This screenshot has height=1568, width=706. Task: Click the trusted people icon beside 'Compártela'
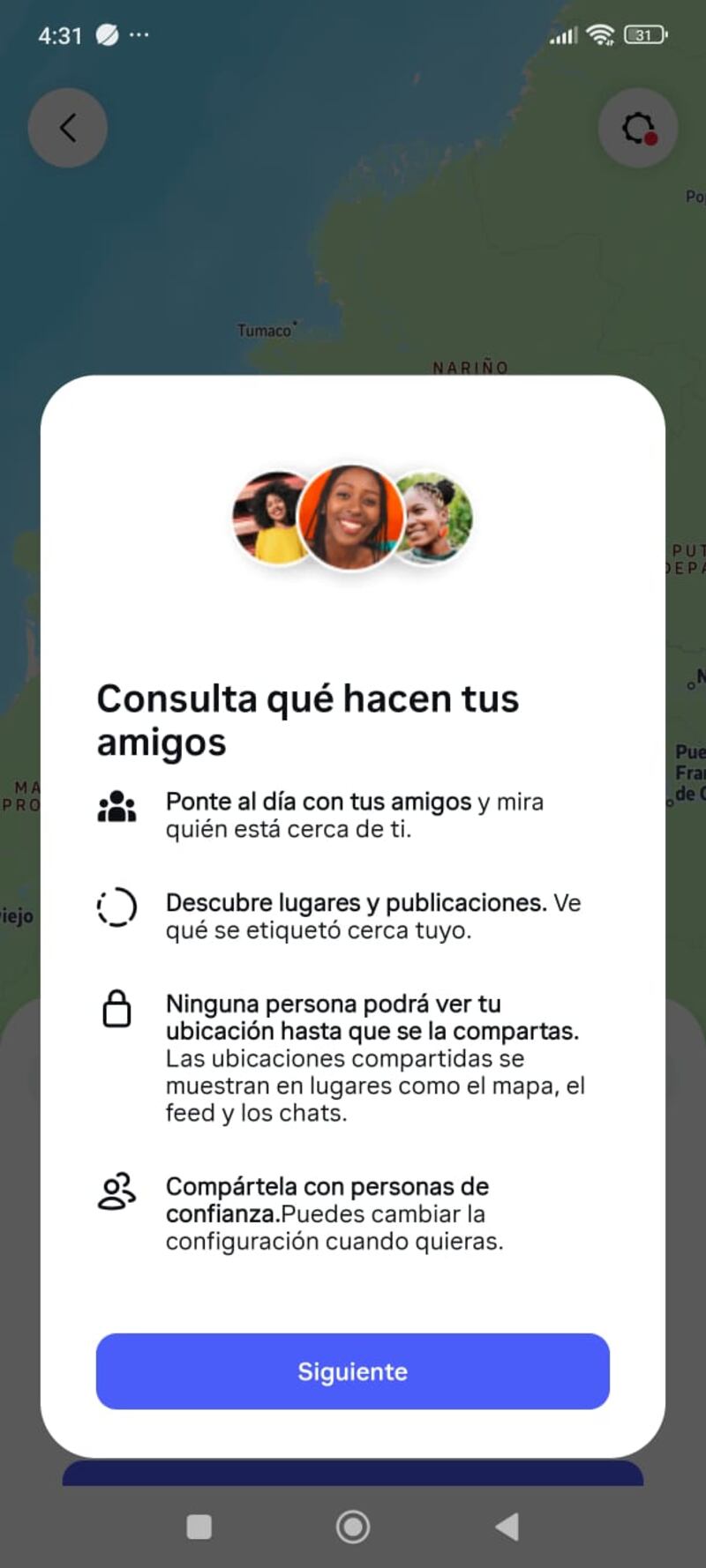tap(116, 1191)
